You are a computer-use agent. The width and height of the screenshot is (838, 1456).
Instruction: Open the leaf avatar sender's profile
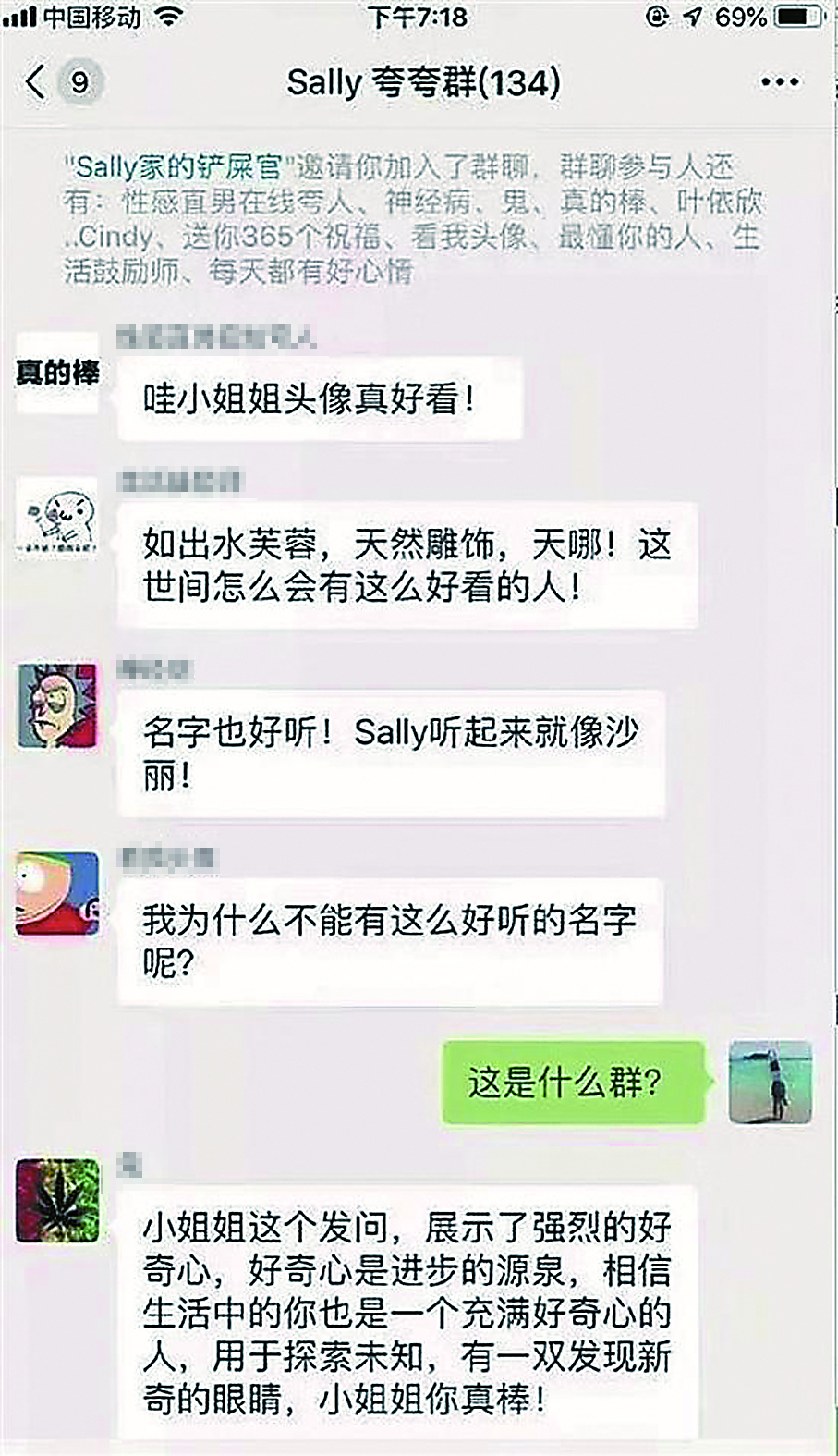tap(57, 1200)
